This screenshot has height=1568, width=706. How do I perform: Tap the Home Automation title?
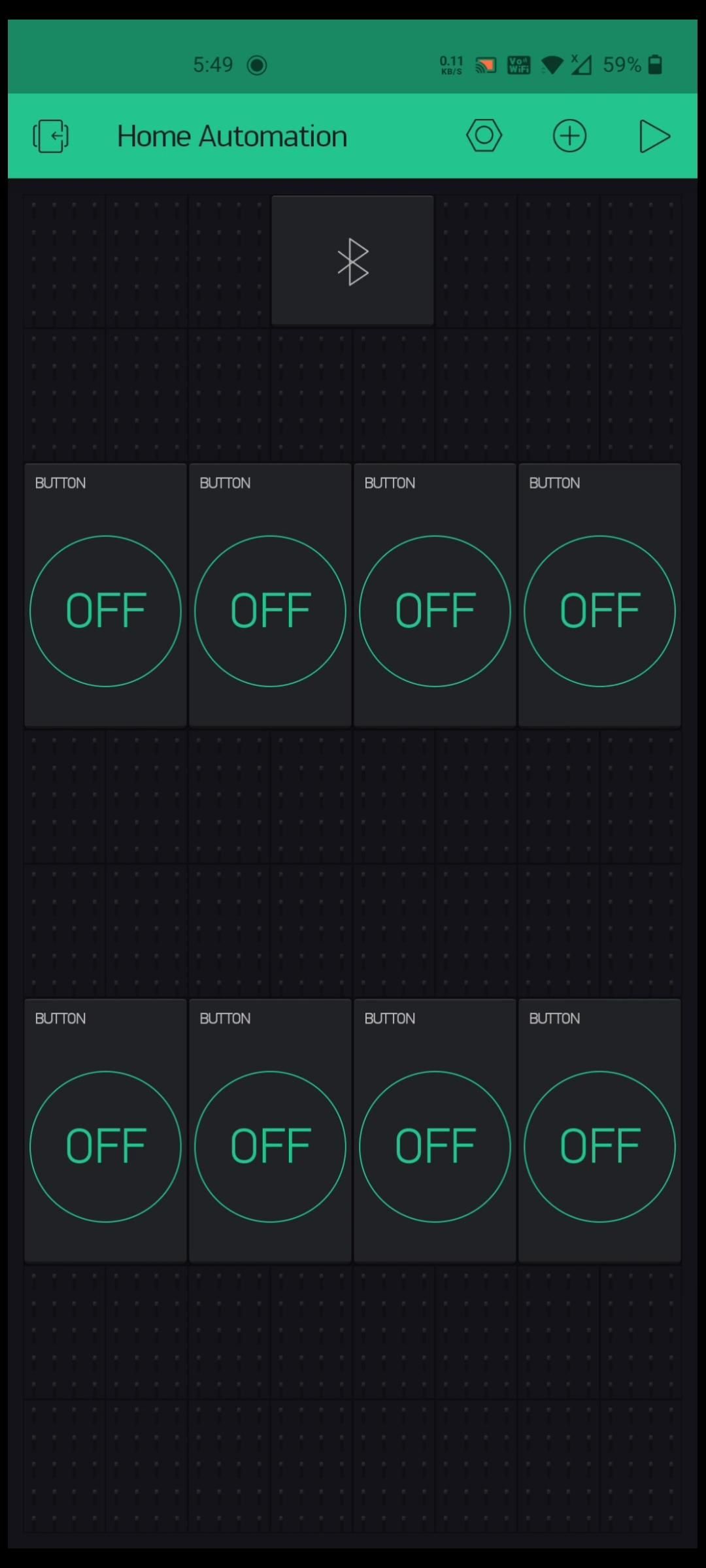(231, 136)
